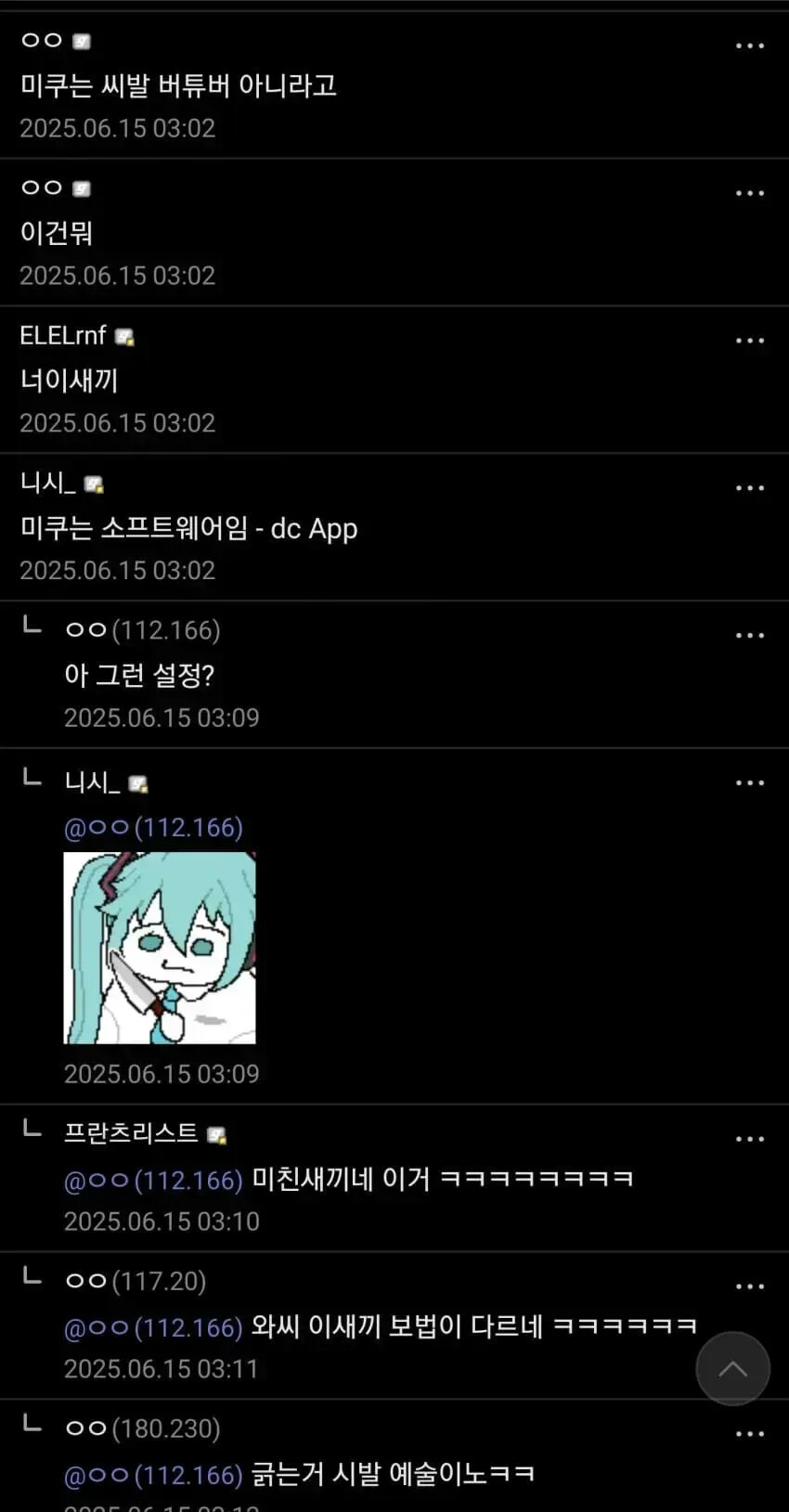Screen dimensions: 789x1512
Task: Jump back to the top of the page
Action: coord(732,1368)
